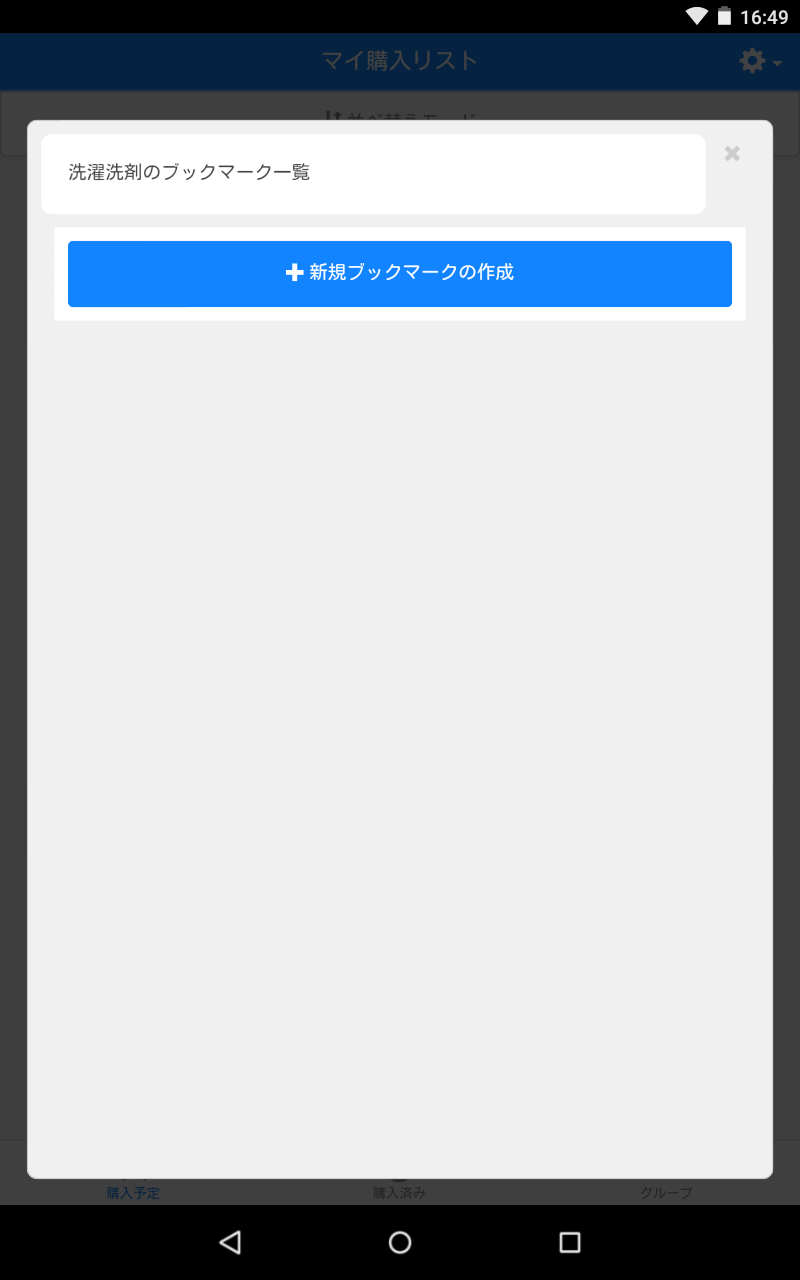Go back using system navigation

point(230,1242)
